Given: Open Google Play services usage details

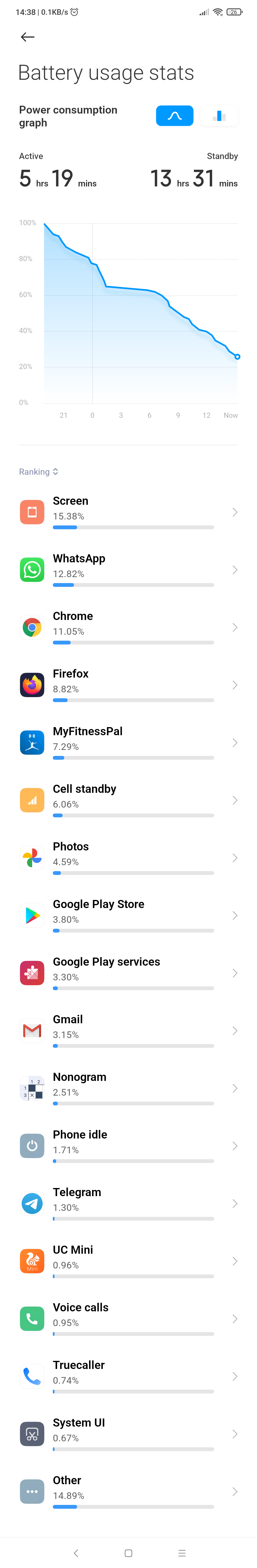Looking at the screenshot, I should coord(128,973).
